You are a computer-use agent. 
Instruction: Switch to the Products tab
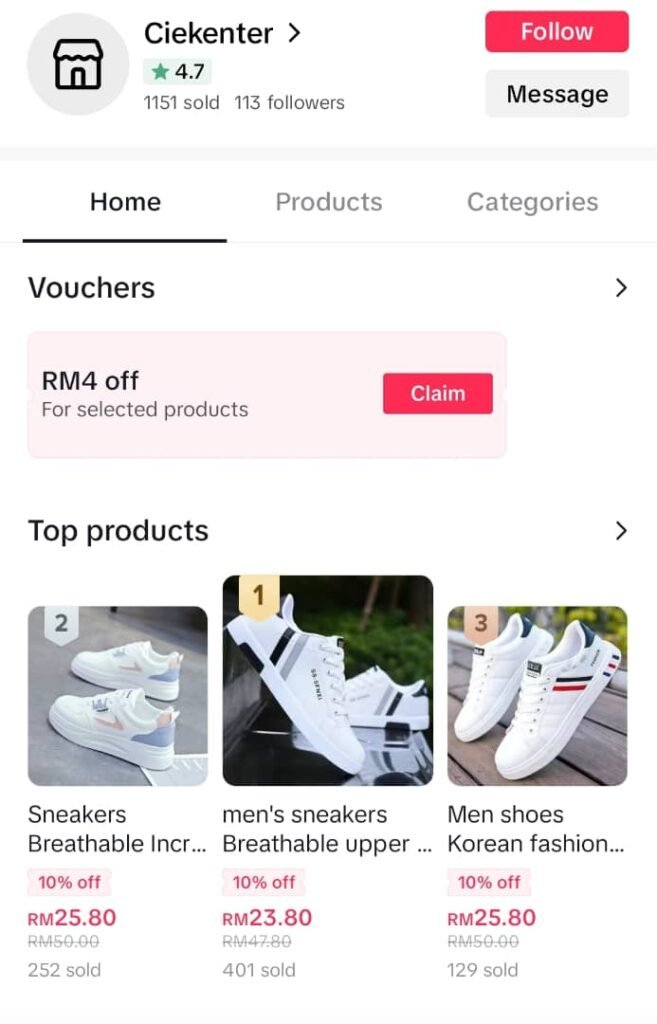(x=328, y=202)
